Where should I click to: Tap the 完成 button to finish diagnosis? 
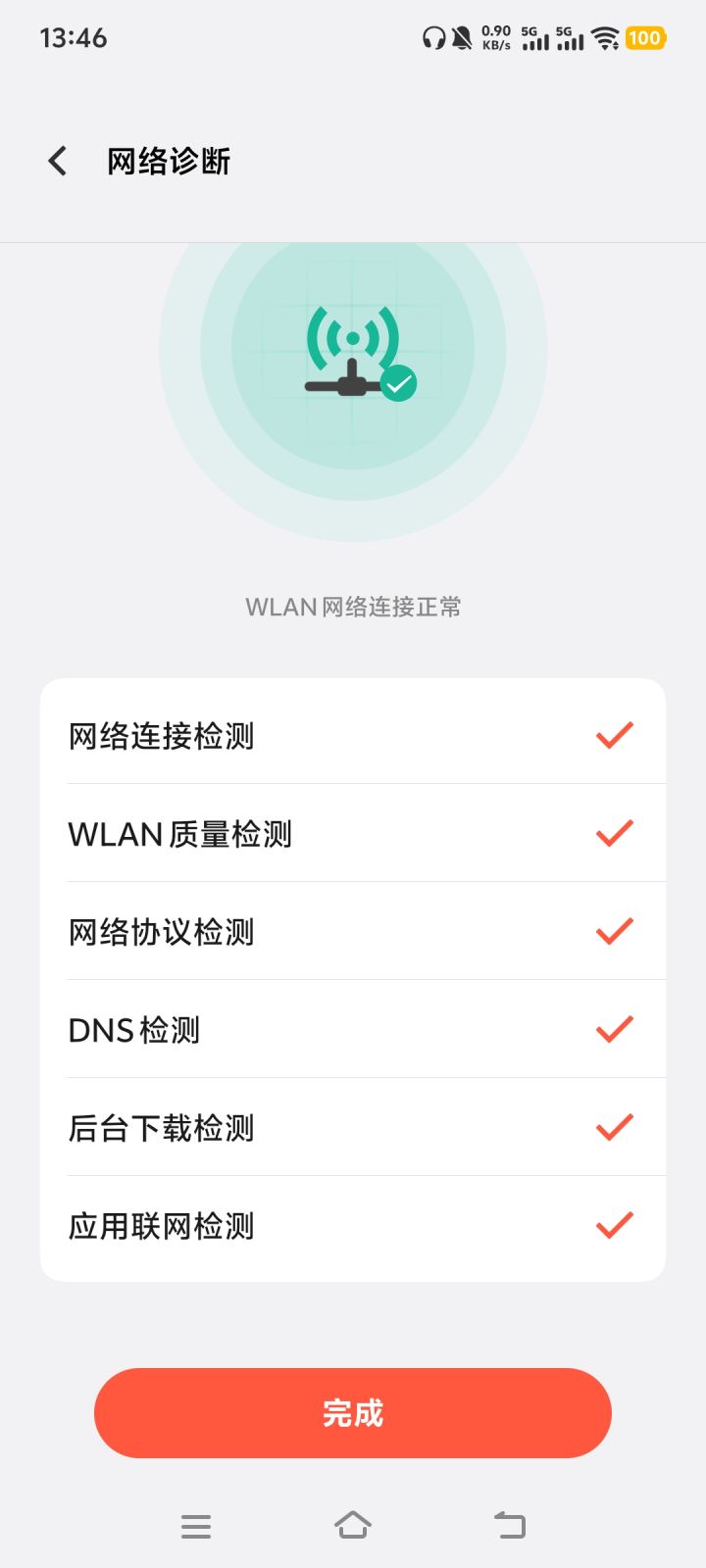(x=353, y=1412)
